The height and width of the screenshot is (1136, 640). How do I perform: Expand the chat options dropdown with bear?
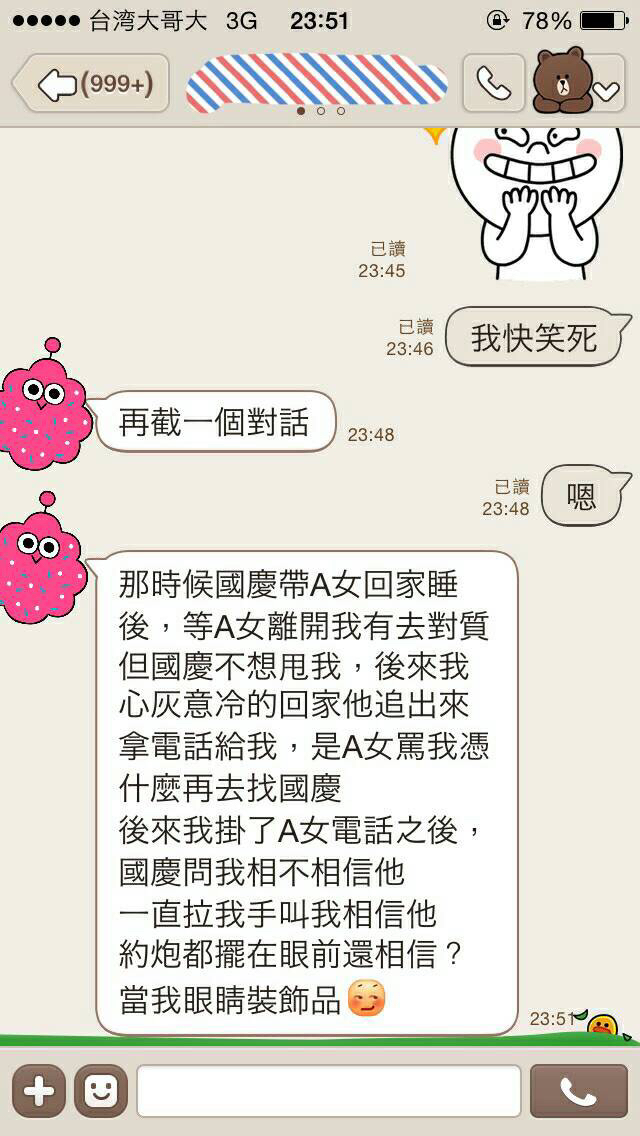pos(580,82)
